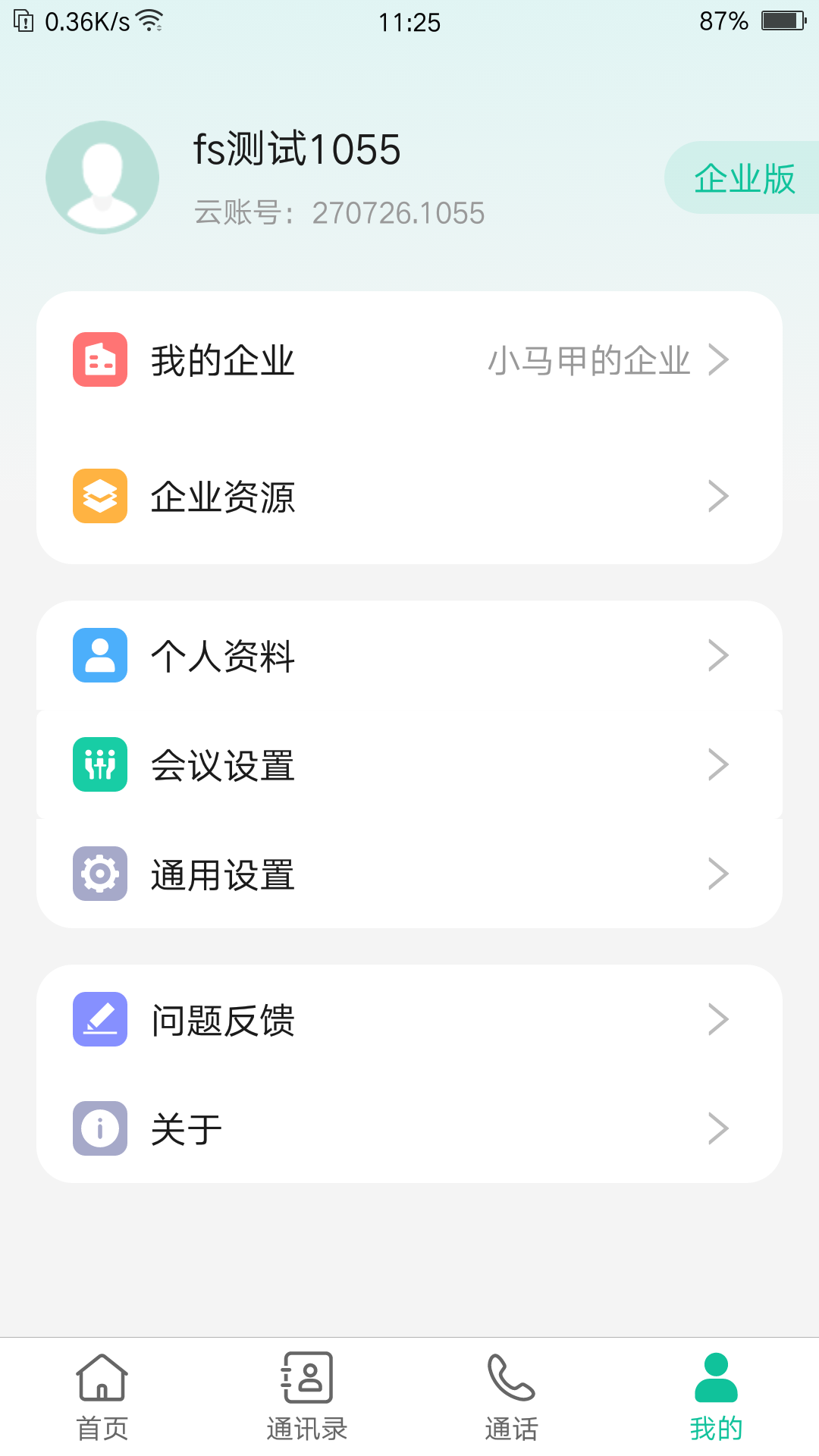Screen dimensions: 819x1456
Task: Tap the info icon next to 关于
Action: point(99,1128)
